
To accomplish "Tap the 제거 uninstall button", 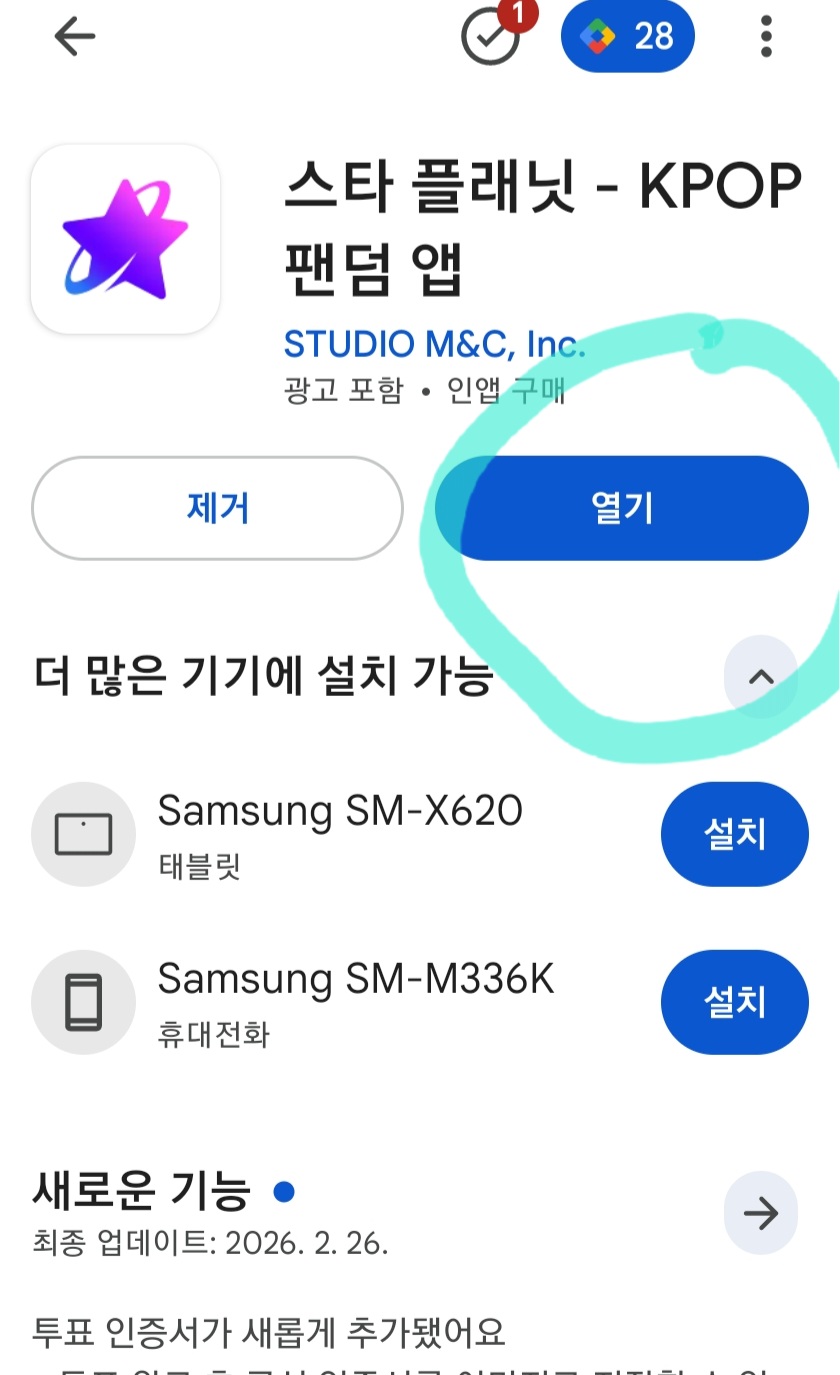I will click(x=217, y=508).
